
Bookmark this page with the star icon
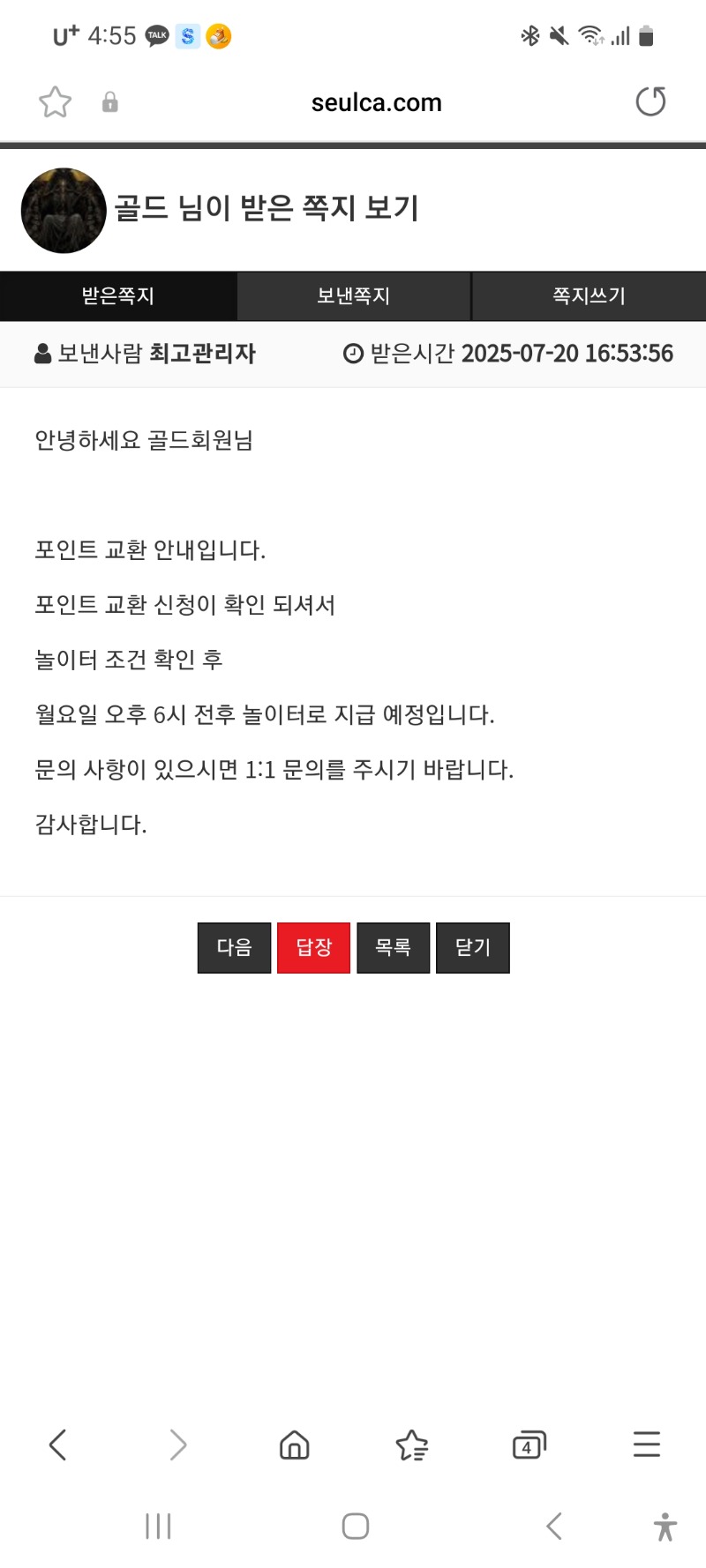[55, 102]
